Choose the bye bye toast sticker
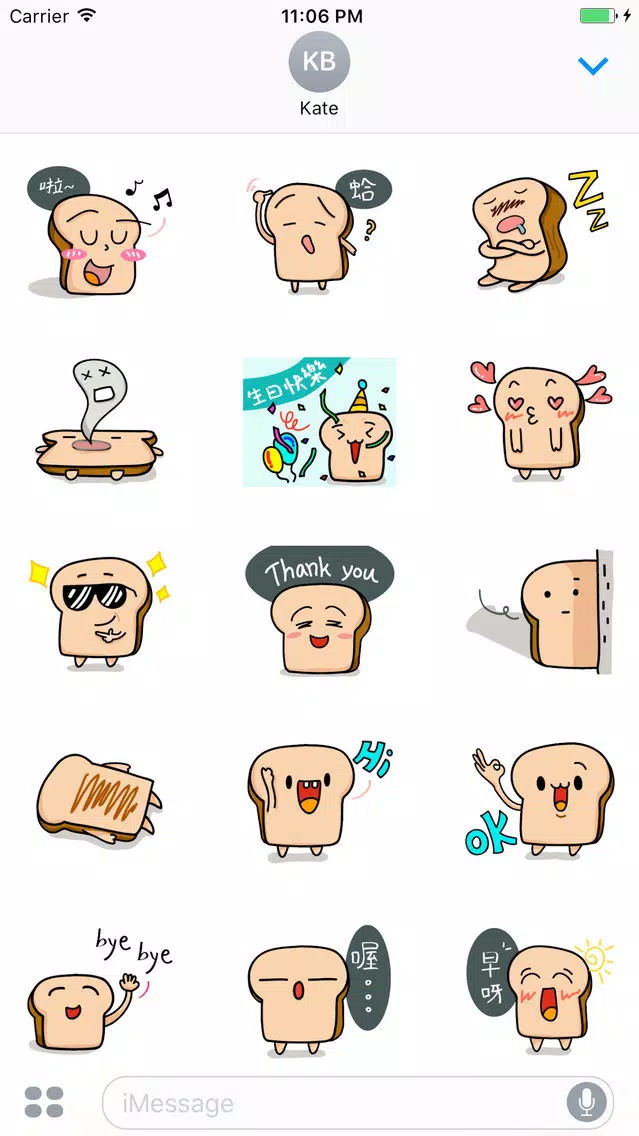The image size is (639, 1136). point(100,990)
